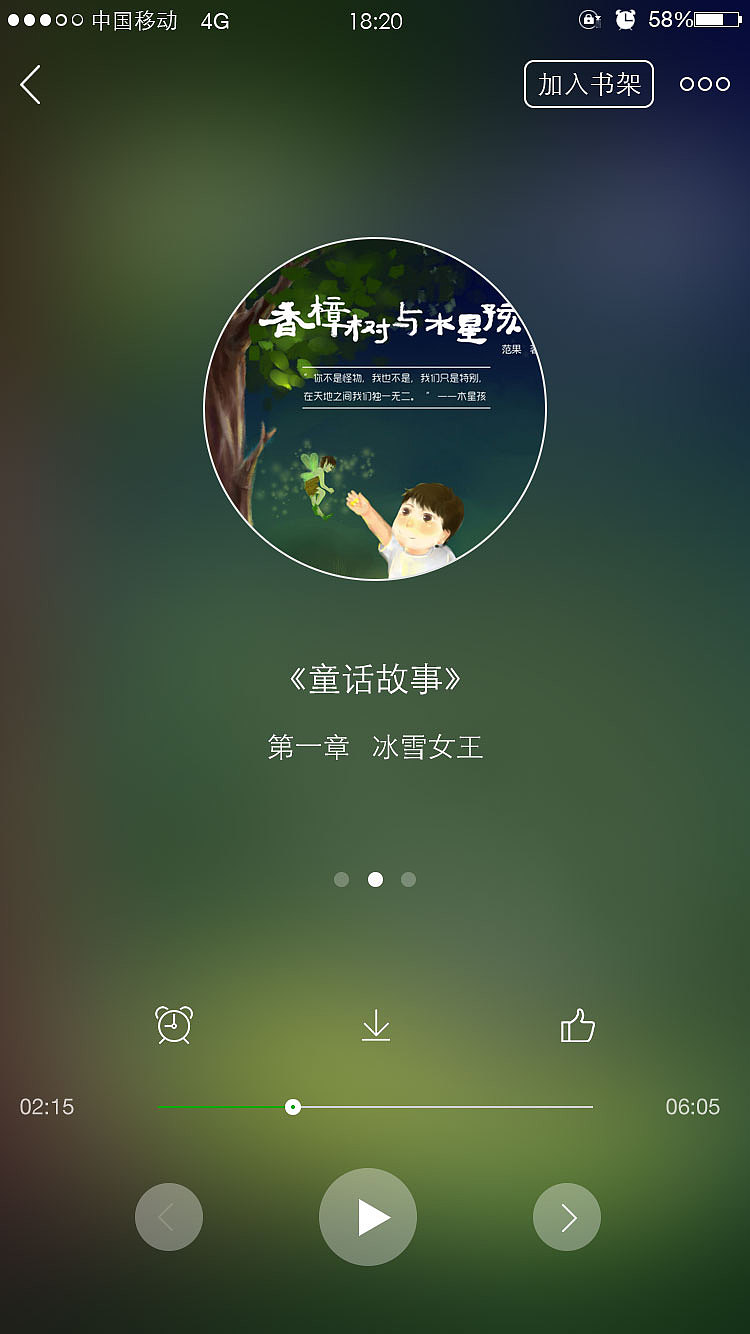The image size is (750, 1334).
Task: Tap the alarm clock icon in status bar
Action: point(627,18)
